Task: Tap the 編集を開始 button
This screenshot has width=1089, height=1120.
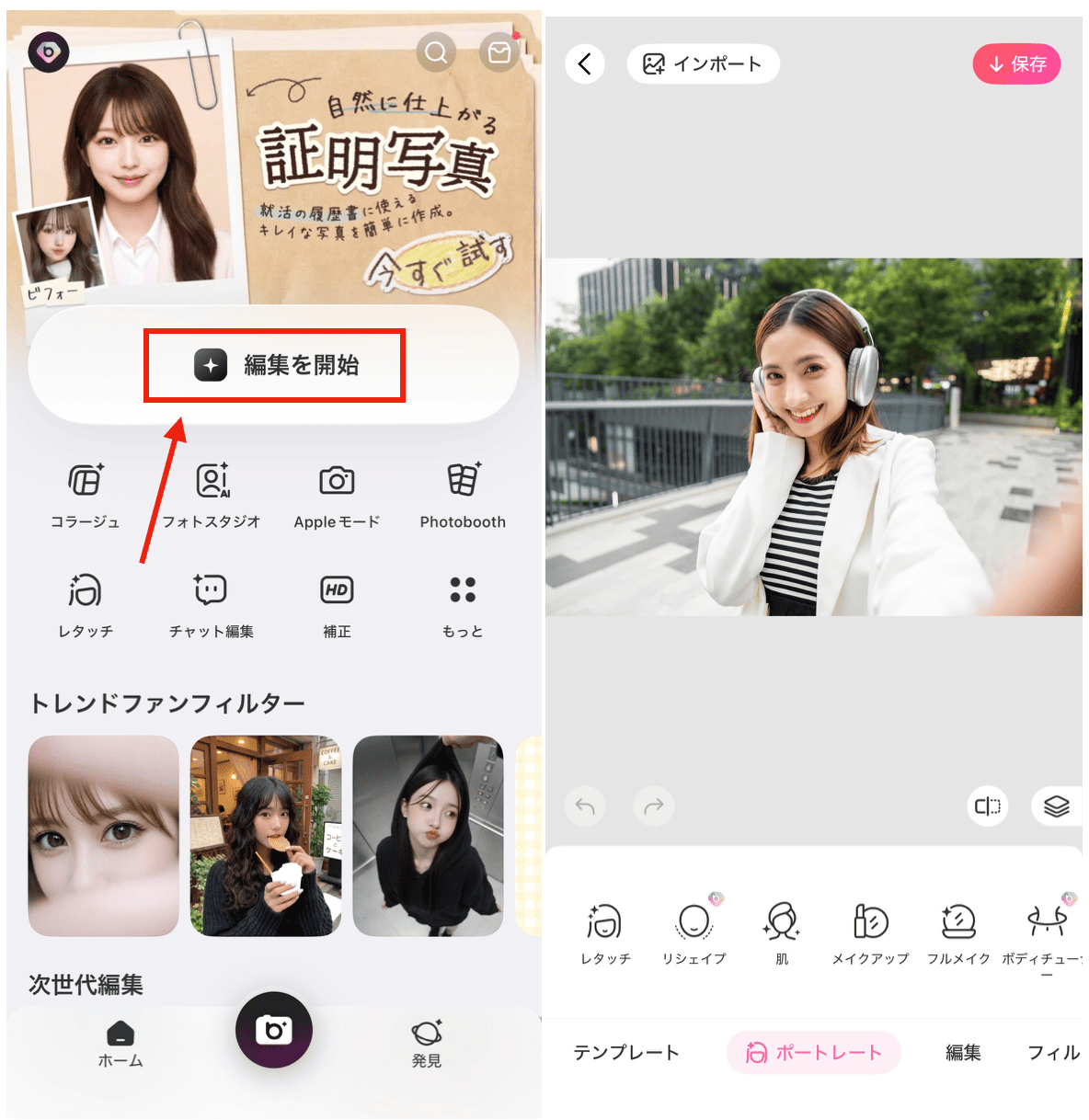Action: coord(274,365)
